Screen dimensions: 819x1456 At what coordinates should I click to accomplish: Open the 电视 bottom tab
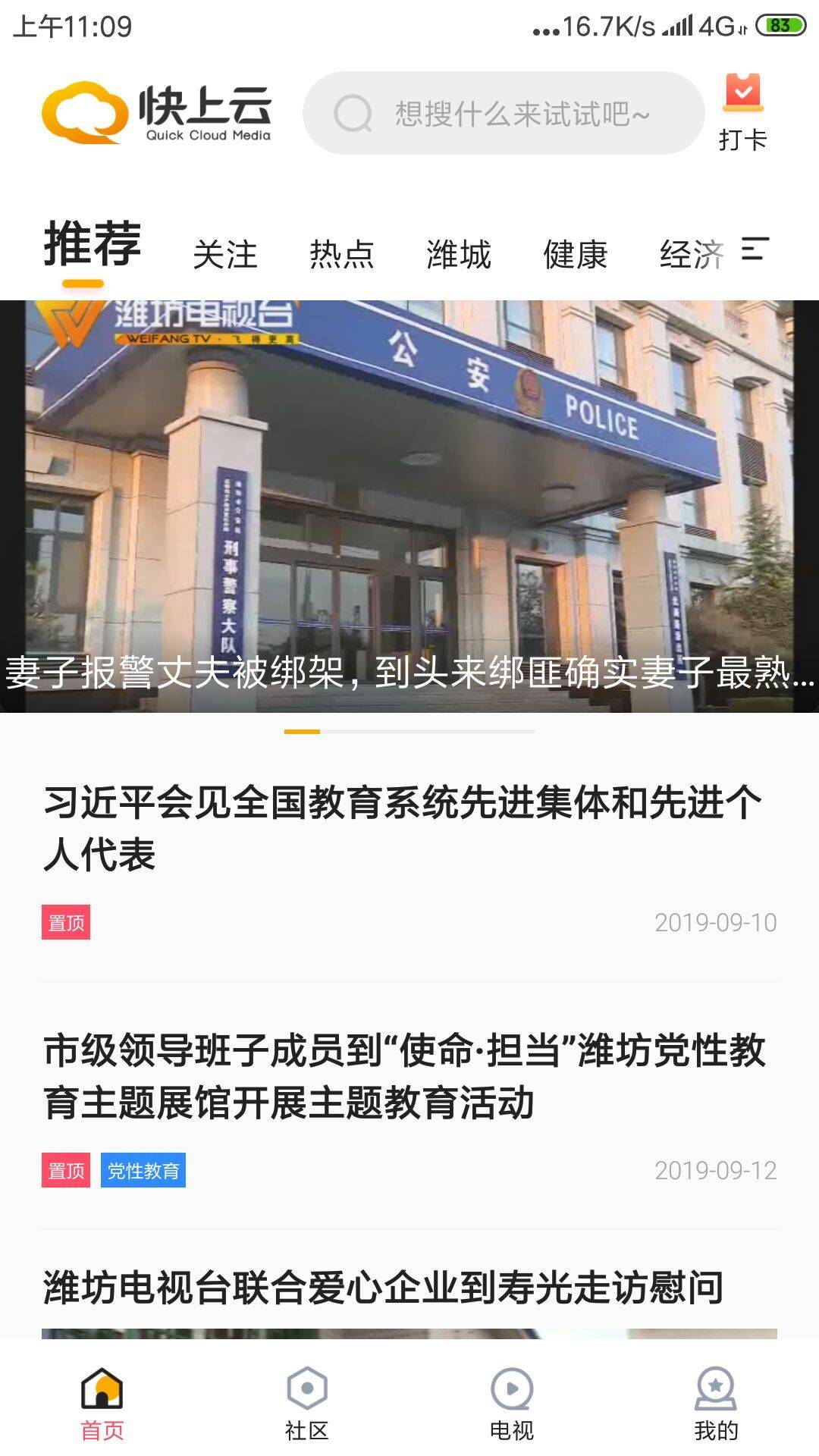click(512, 1403)
